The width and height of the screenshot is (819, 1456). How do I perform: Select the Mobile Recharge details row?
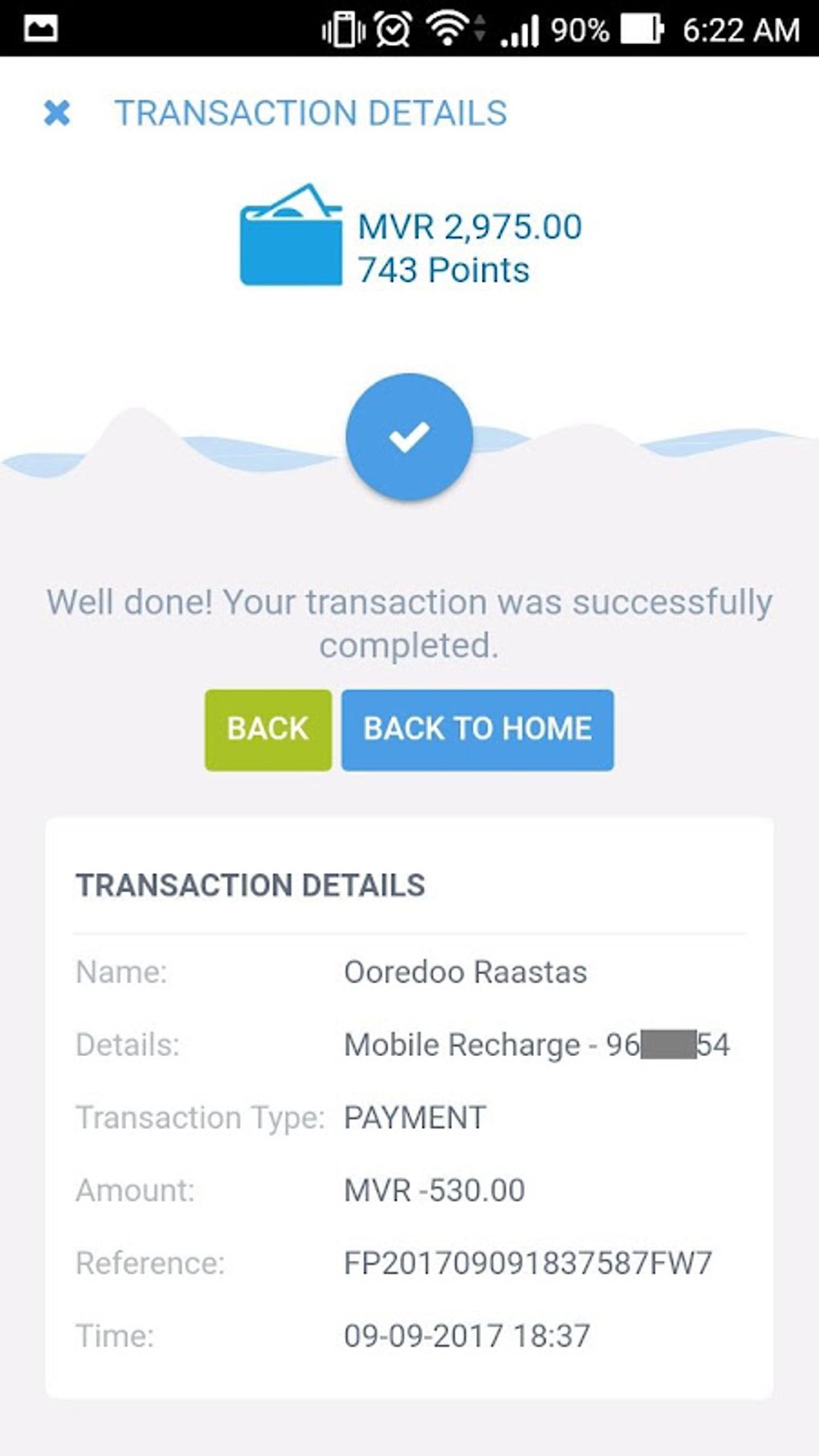pos(536,1045)
